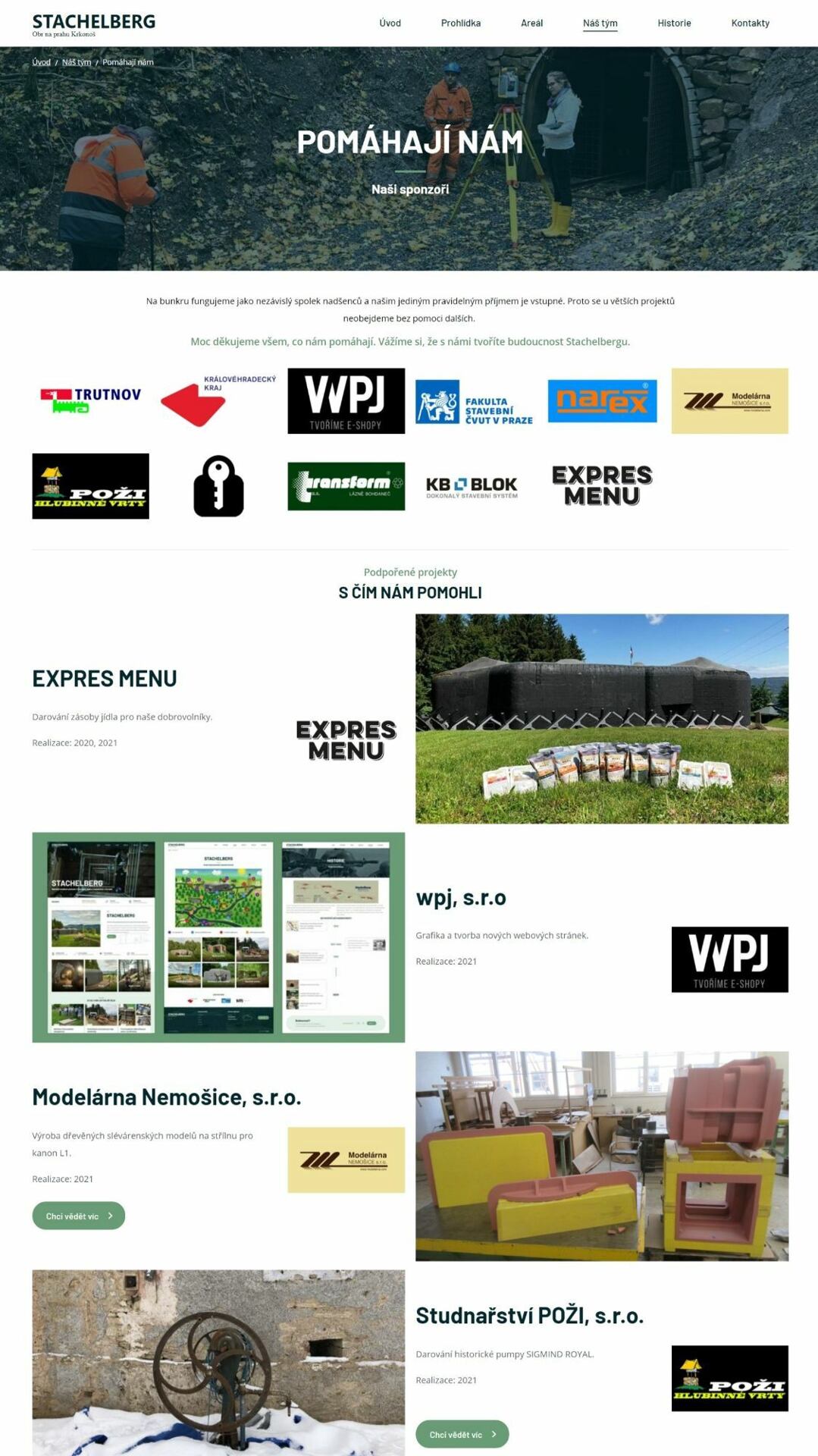
Task: Tap 'Chci vědět víc' under Modelárna Nemošice
Action: tap(78, 1216)
